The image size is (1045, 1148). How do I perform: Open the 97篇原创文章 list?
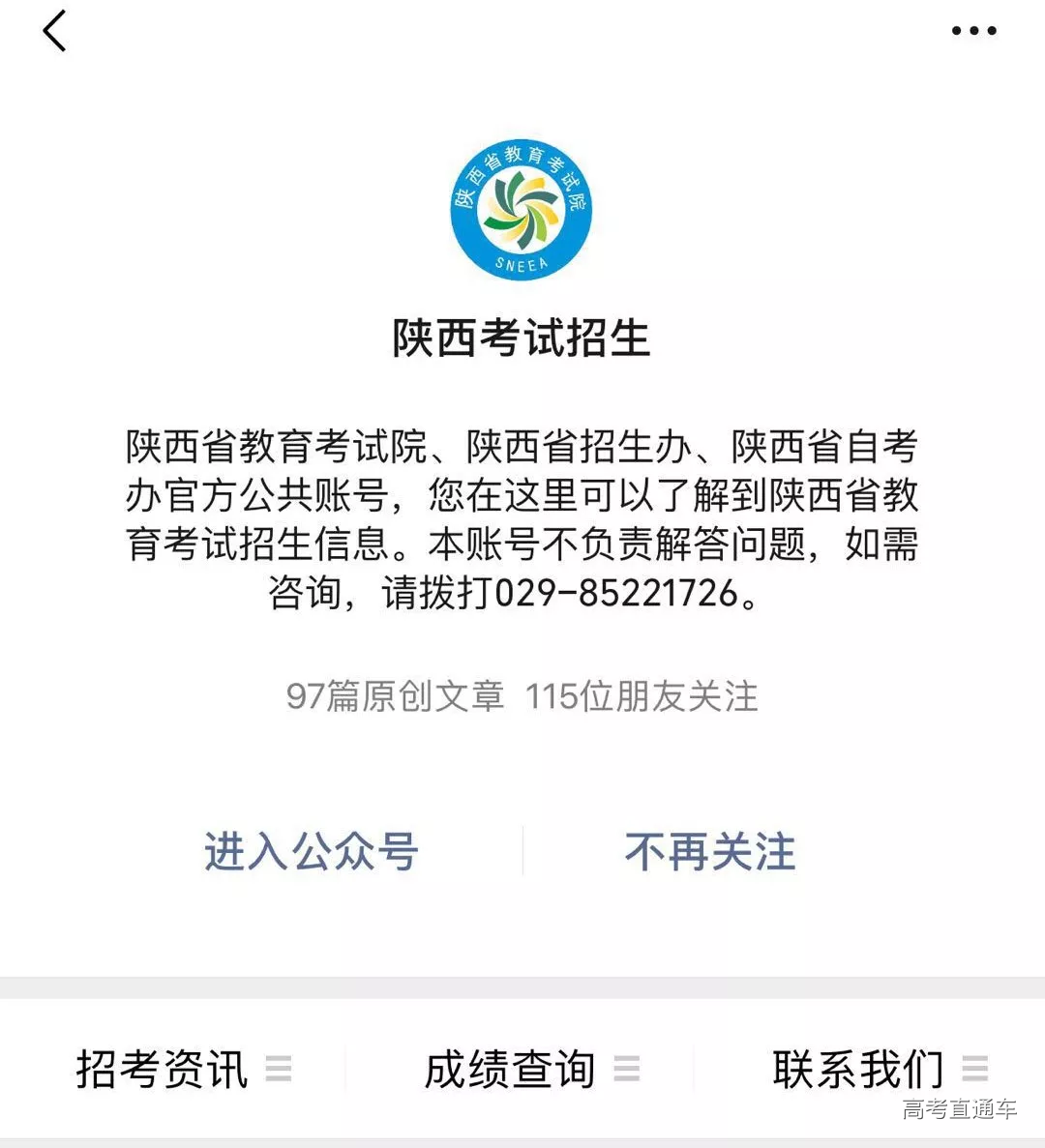395,696
